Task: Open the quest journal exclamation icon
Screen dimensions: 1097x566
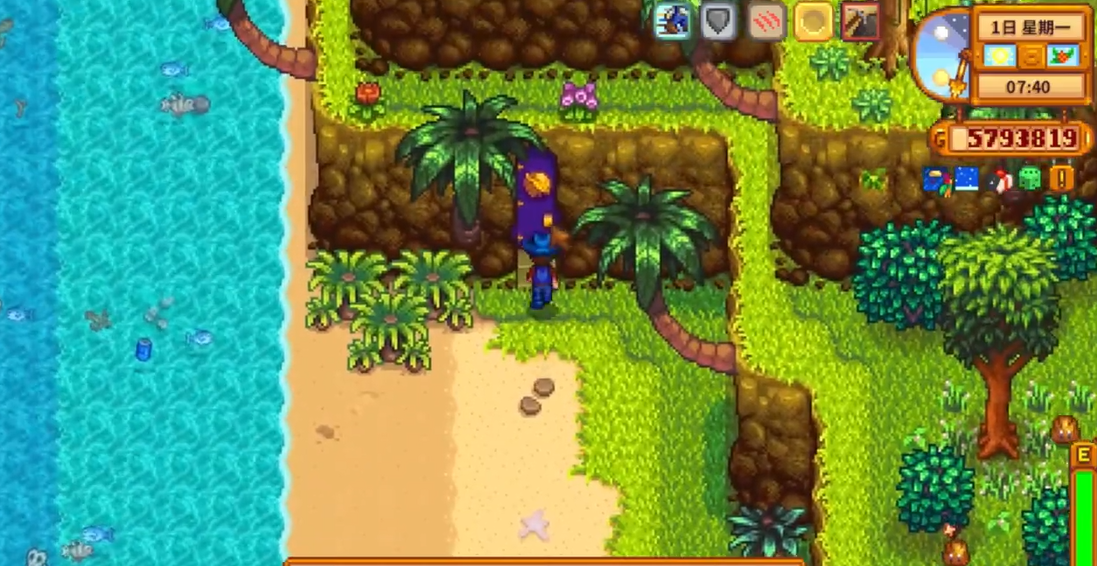Action: tap(1061, 179)
